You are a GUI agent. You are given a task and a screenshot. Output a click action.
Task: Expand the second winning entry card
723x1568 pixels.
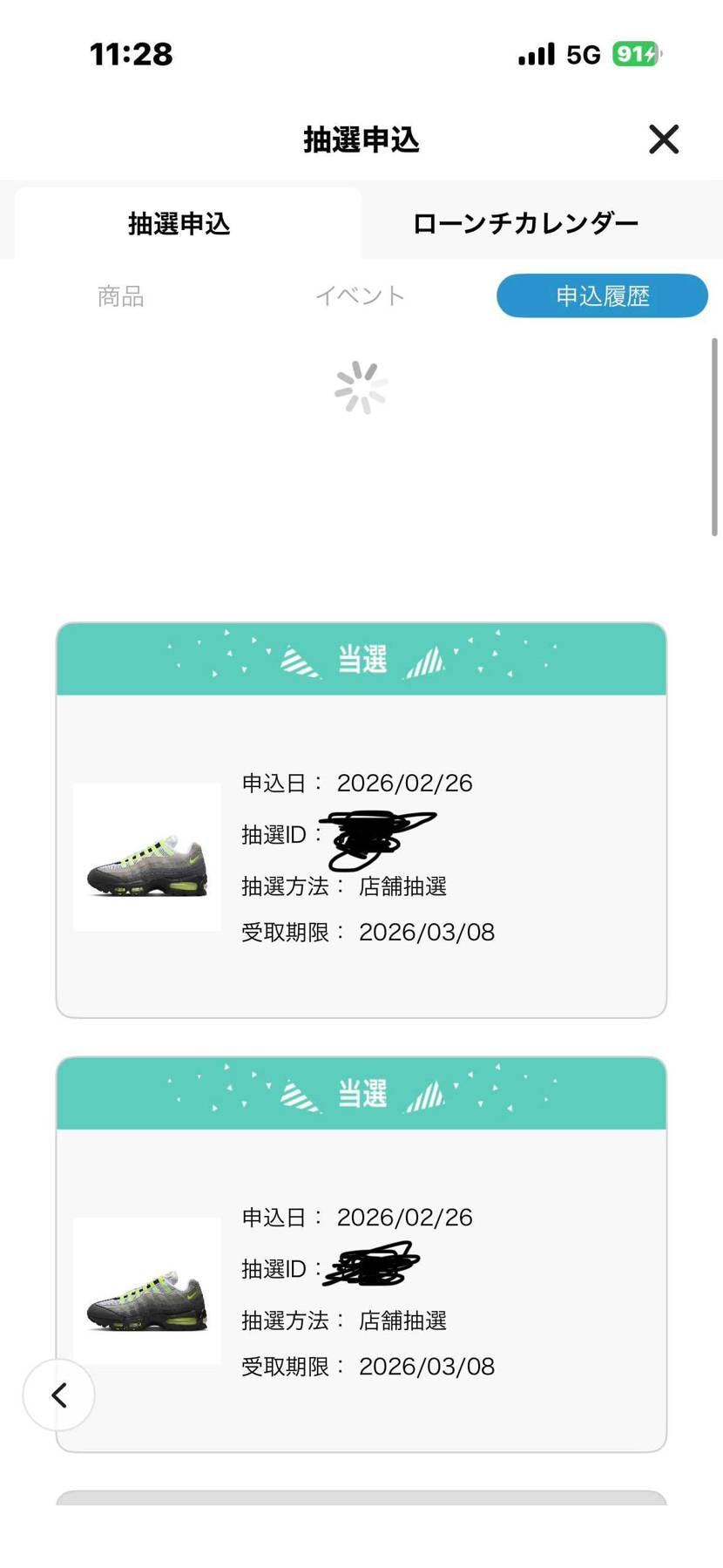tap(361, 1255)
